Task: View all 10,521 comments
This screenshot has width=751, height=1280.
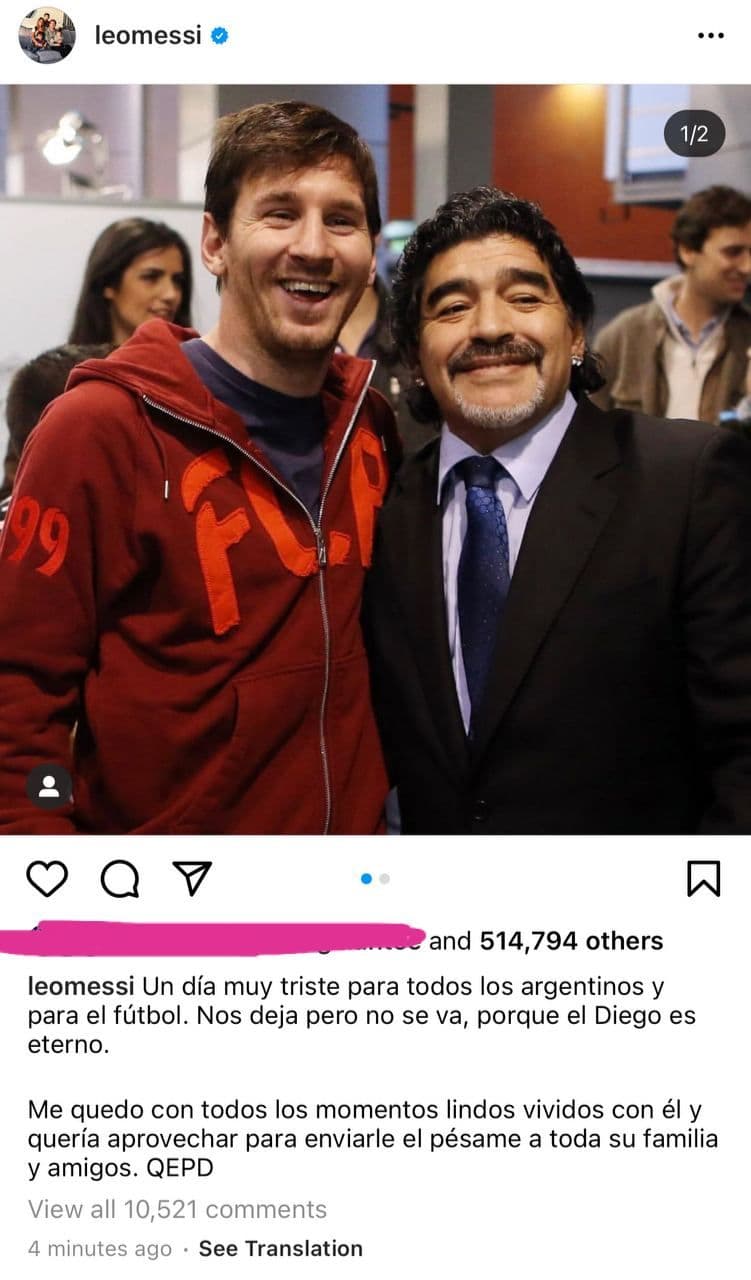Action: tap(177, 1209)
